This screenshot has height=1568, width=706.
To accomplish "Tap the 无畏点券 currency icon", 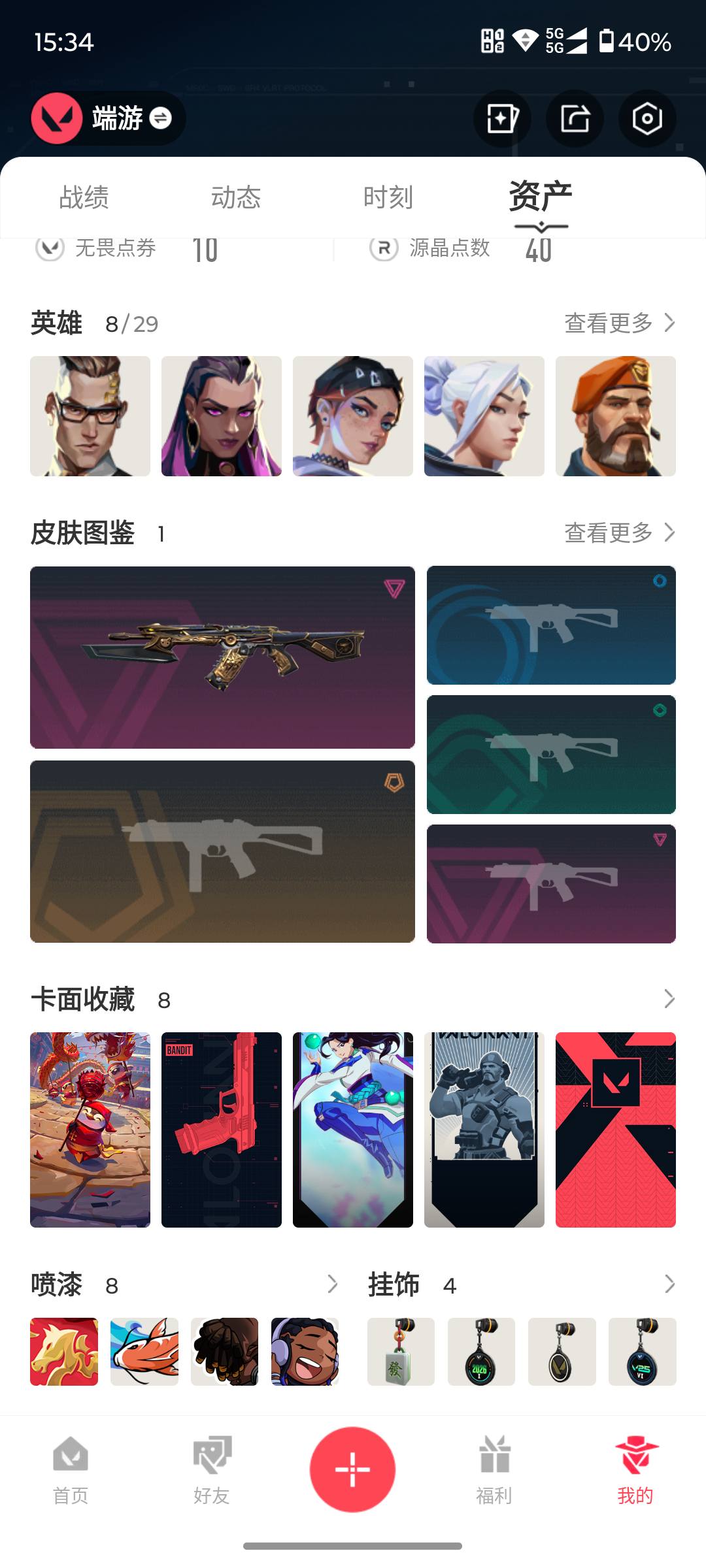I will pyautogui.click(x=49, y=248).
